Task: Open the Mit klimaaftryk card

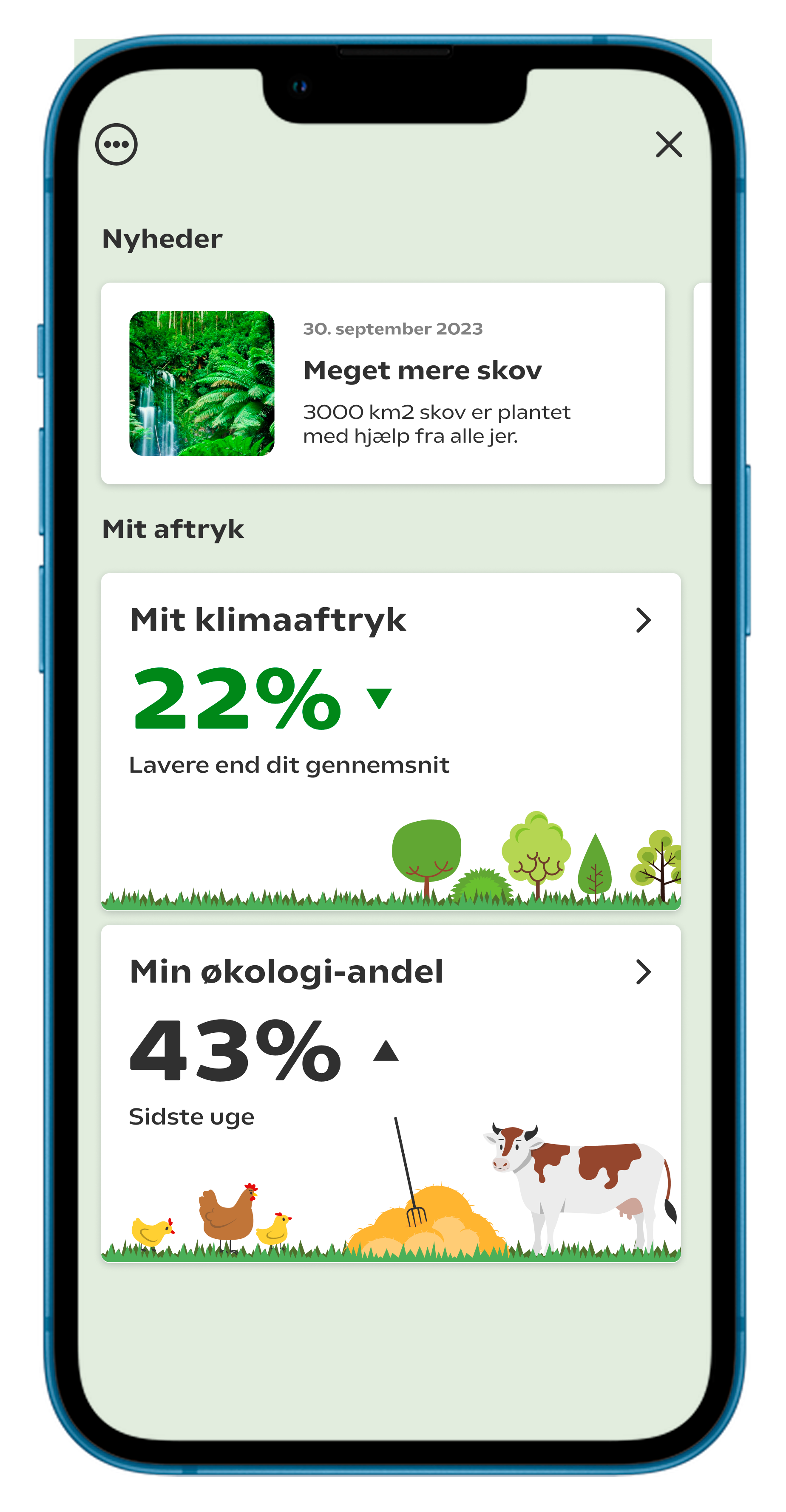Action: tap(391, 741)
